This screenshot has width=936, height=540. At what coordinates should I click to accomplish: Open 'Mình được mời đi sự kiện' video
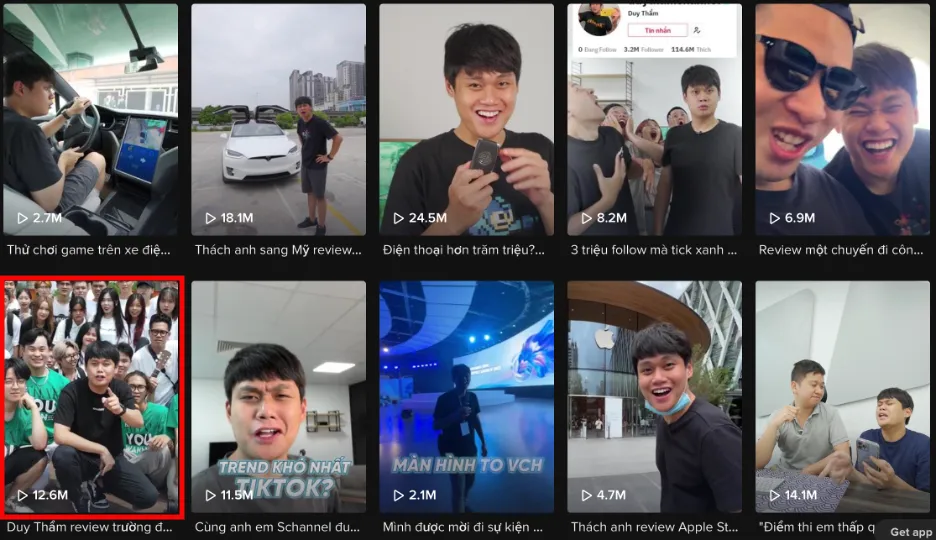(466, 397)
